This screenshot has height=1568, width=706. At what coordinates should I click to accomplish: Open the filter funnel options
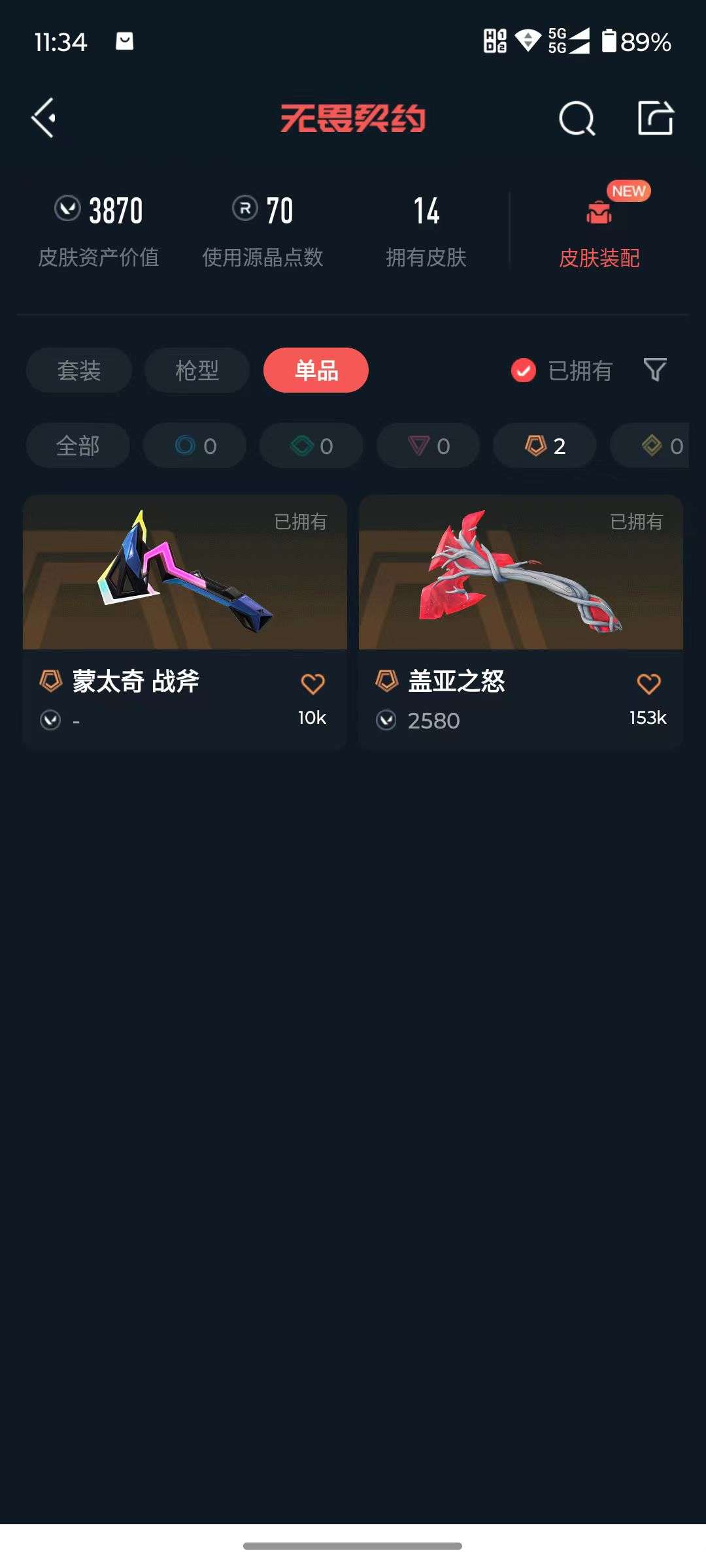coord(655,370)
